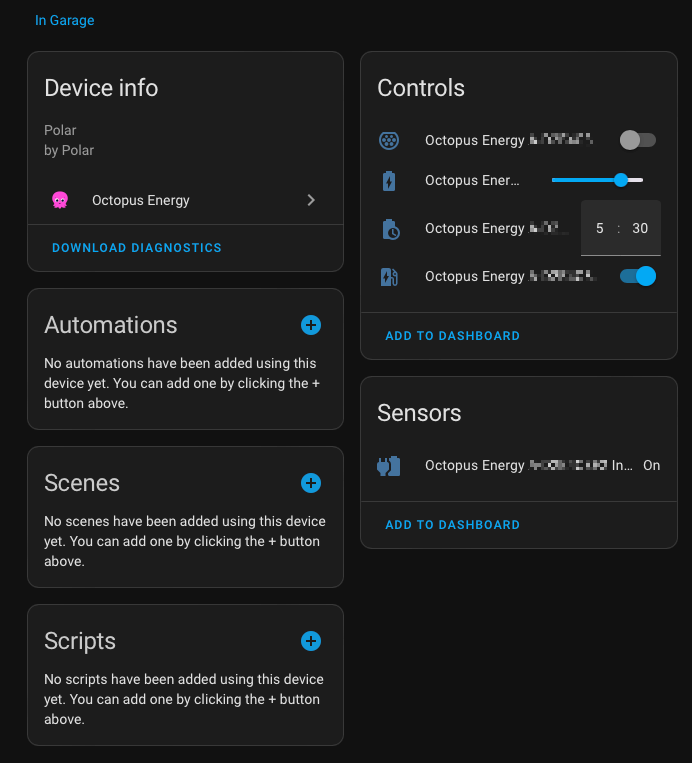Tap the charge limit slider

pyautogui.click(x=597, y=180)
